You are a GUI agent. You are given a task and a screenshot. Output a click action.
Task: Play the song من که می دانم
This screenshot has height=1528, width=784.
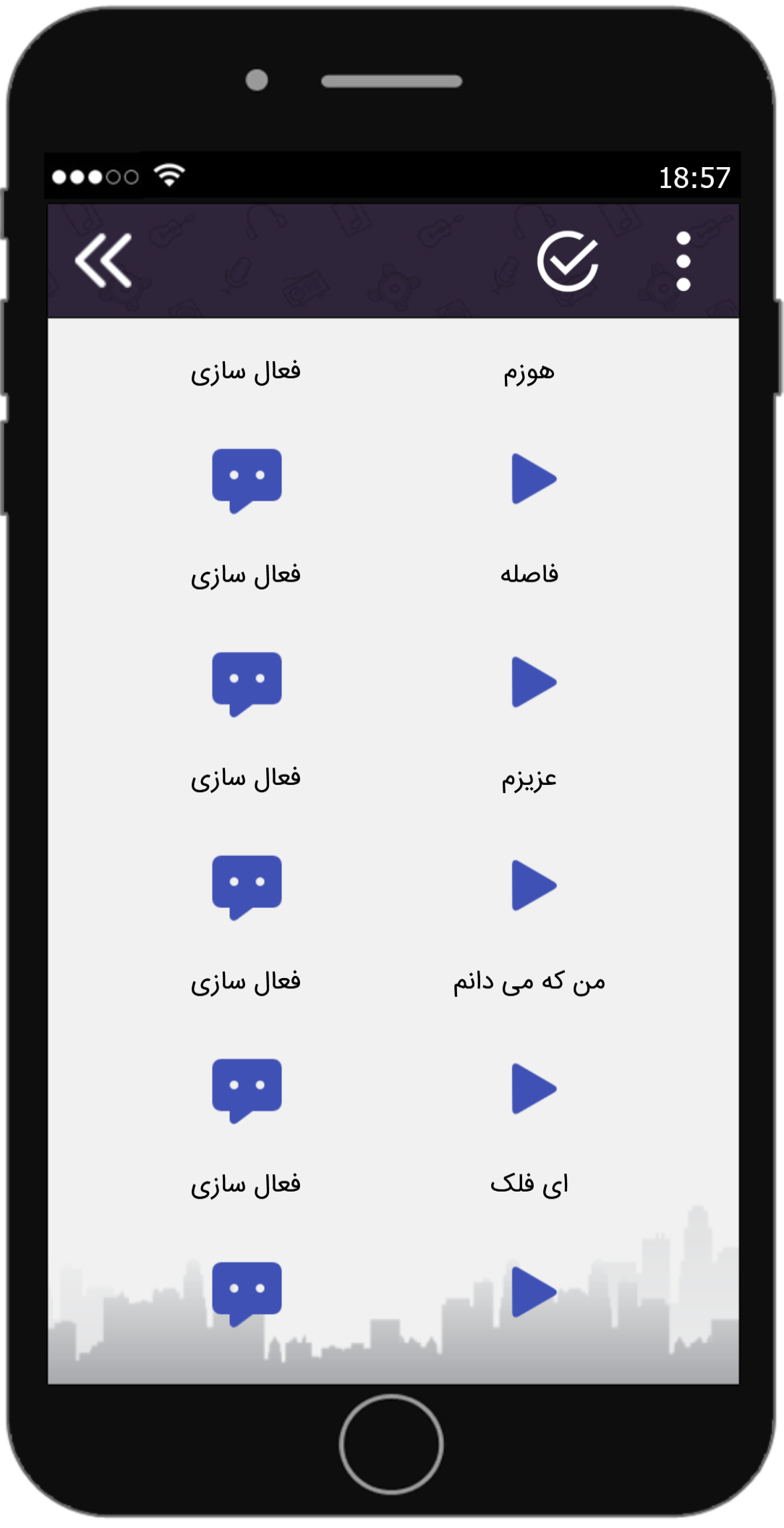[534, 1088]
